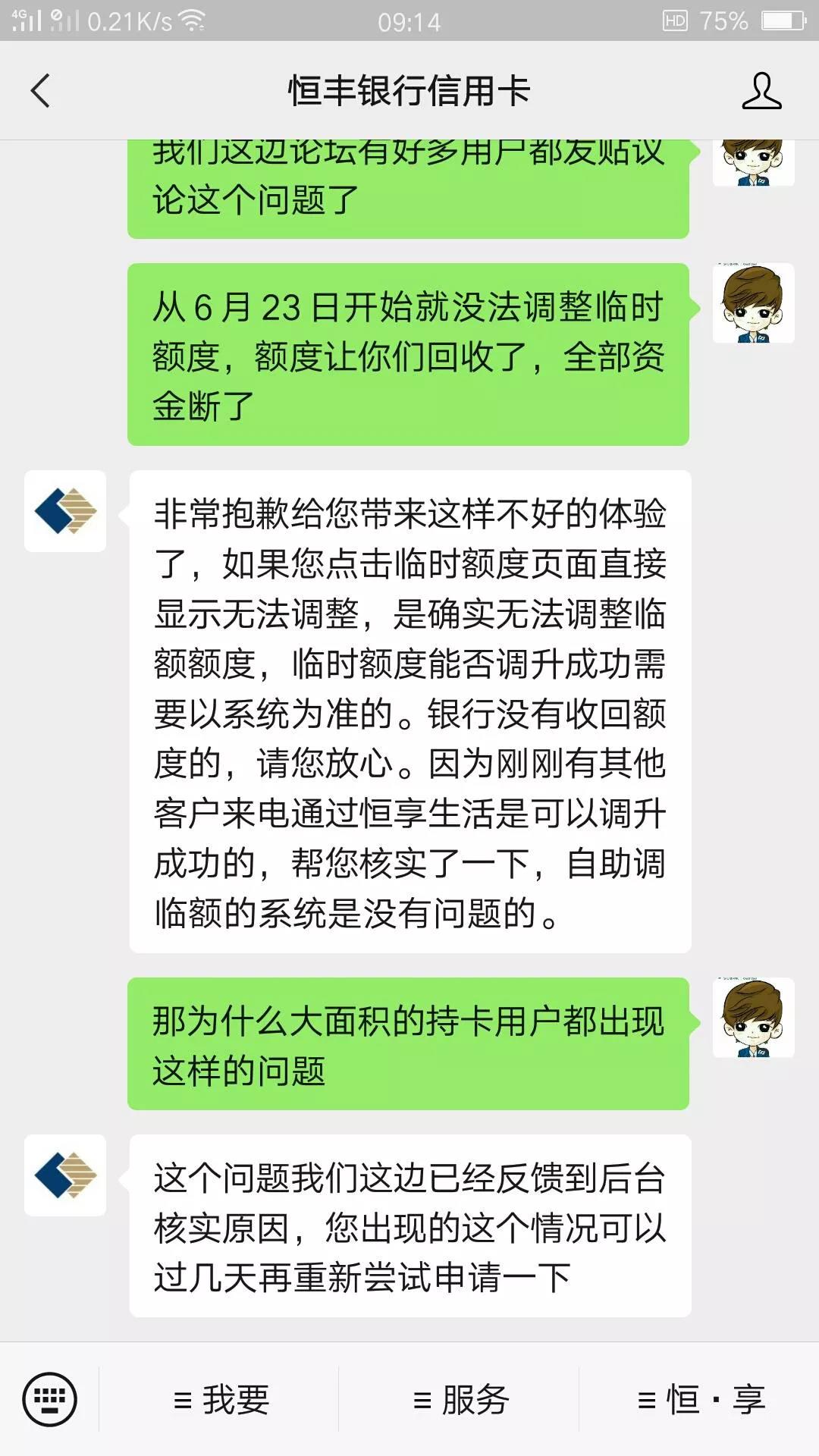Open the 服务 menu
Screen dimensions: 819x1456
(x=460, y=1399)
